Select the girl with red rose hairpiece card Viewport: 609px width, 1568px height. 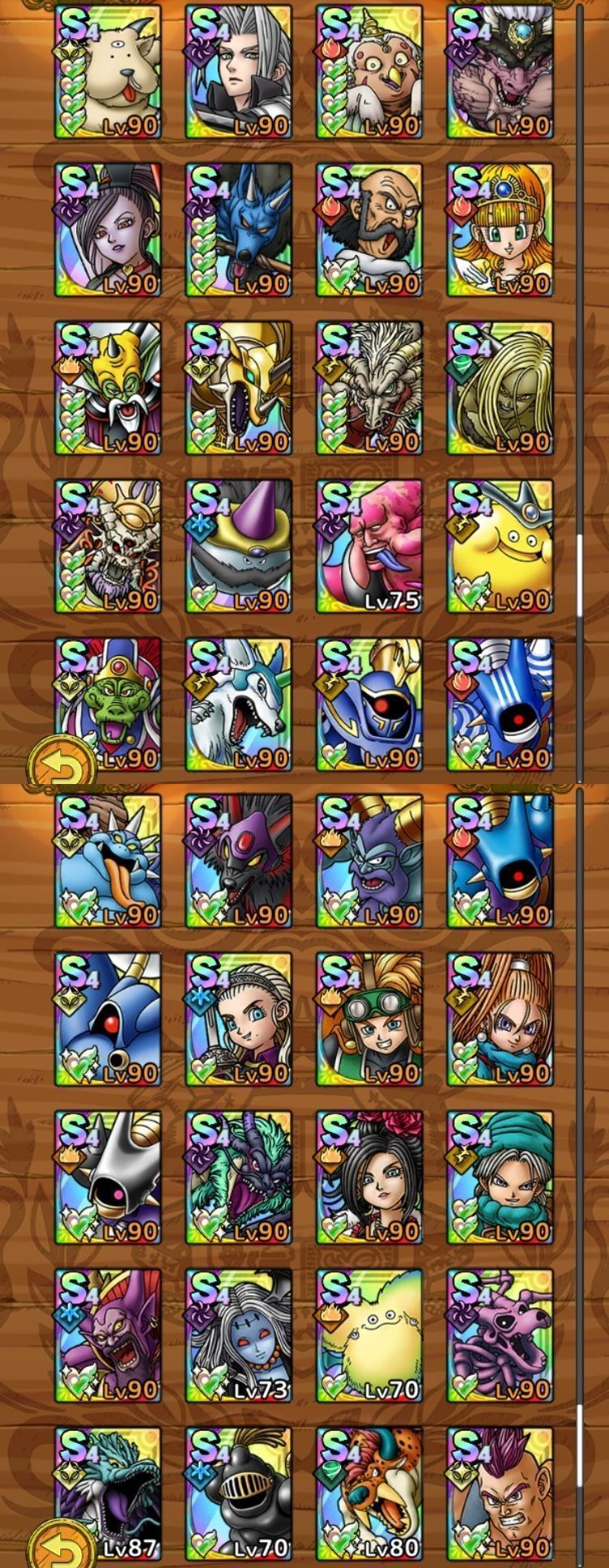pos(369,1177)
